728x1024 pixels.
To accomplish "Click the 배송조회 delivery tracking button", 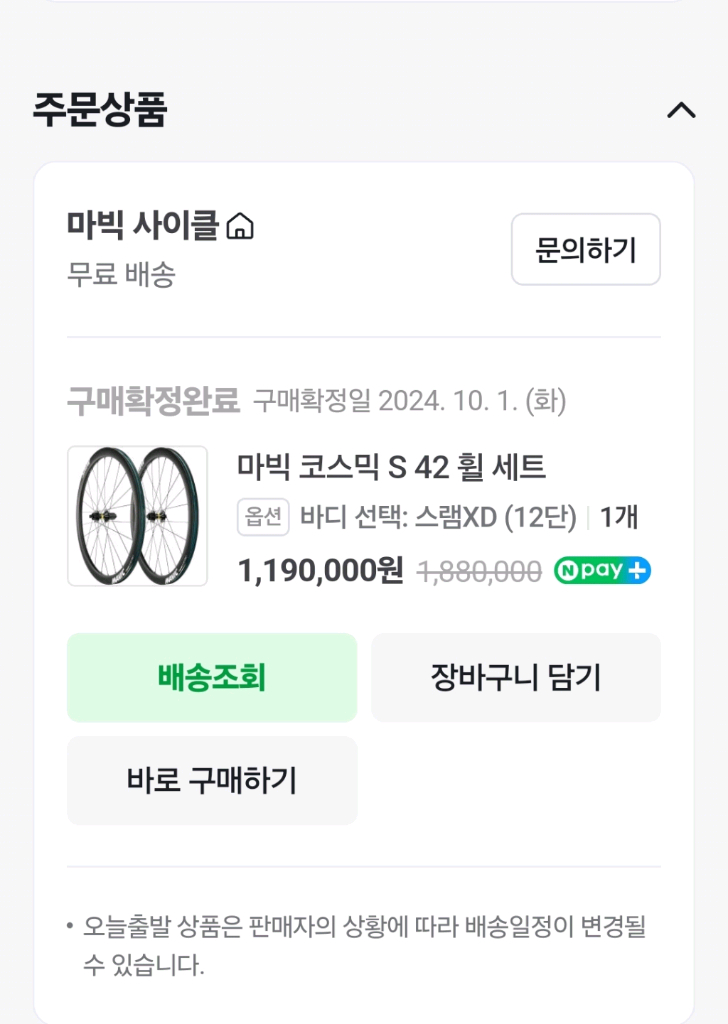I will pos(212,678).
